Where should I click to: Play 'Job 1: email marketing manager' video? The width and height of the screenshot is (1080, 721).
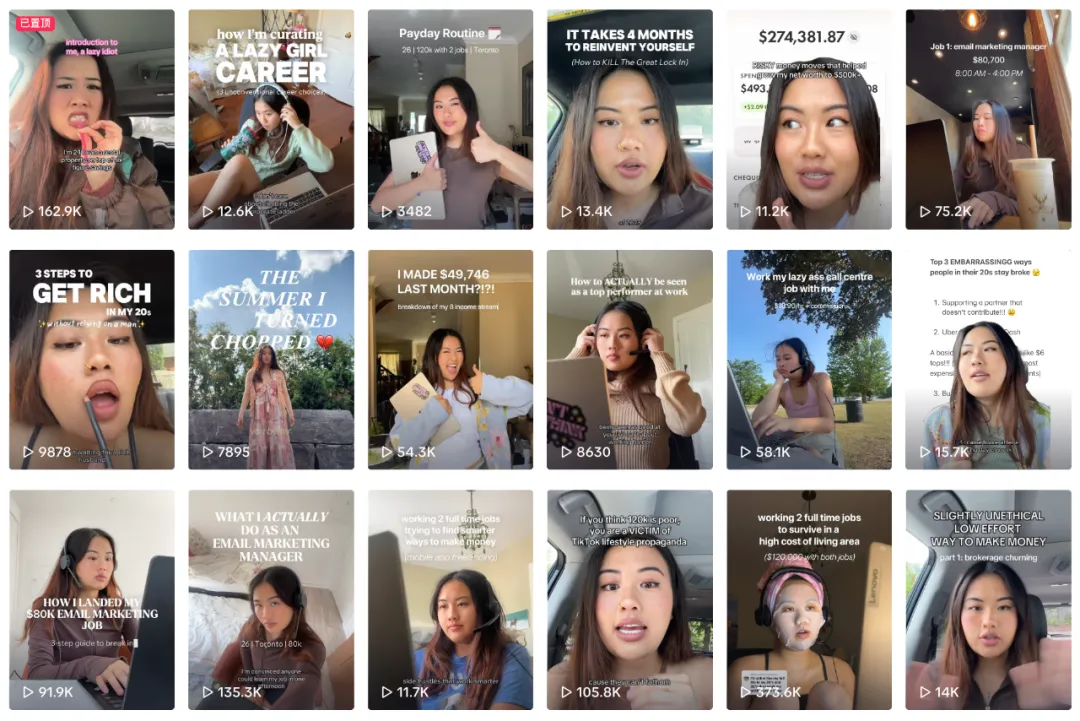click(988, 120)
